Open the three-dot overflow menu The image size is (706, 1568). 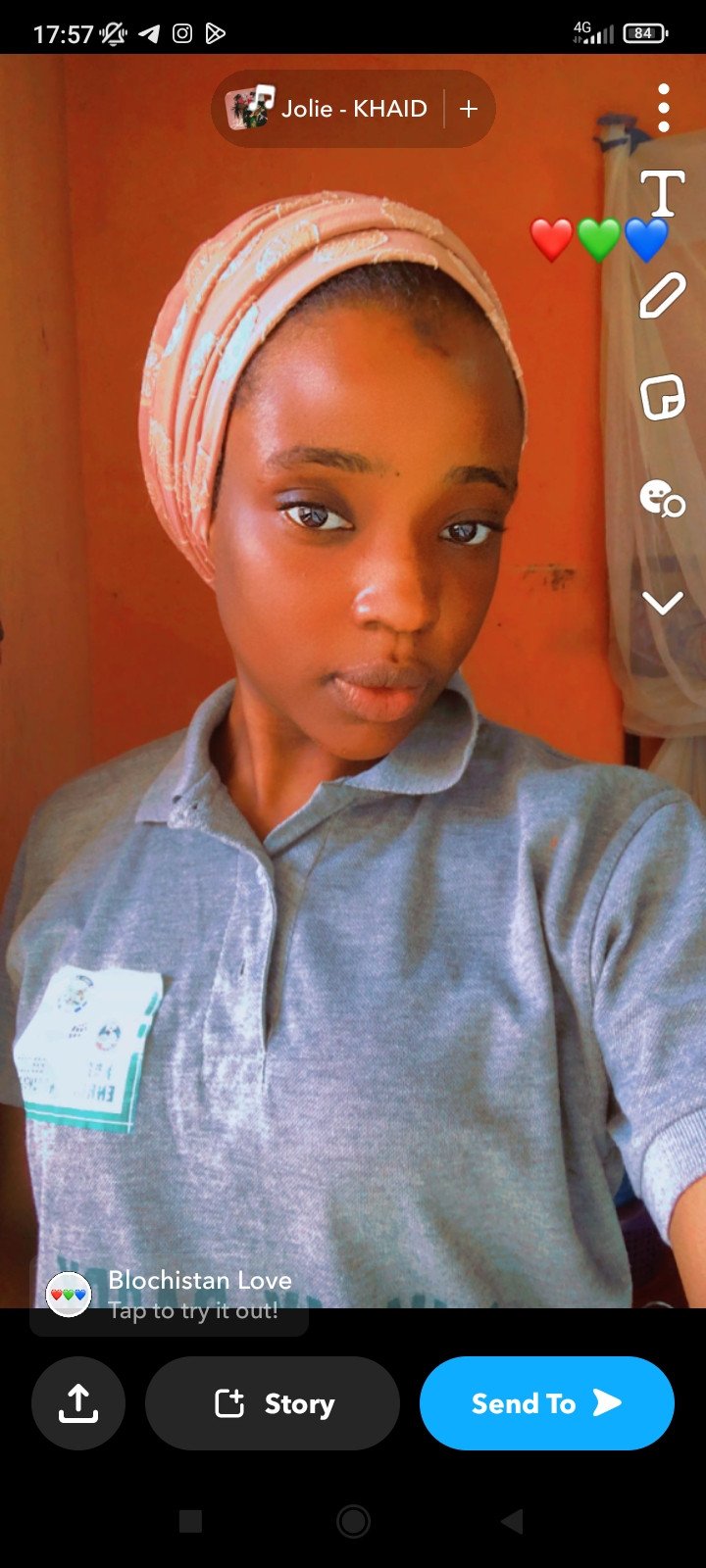point(664,108)
